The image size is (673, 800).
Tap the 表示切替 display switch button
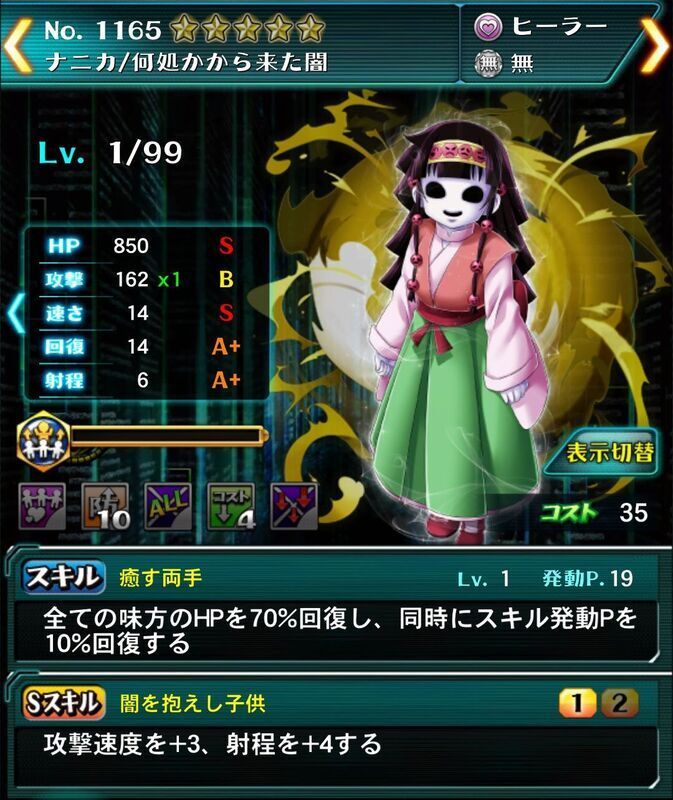pyautogui.click(x=608, y=453)
